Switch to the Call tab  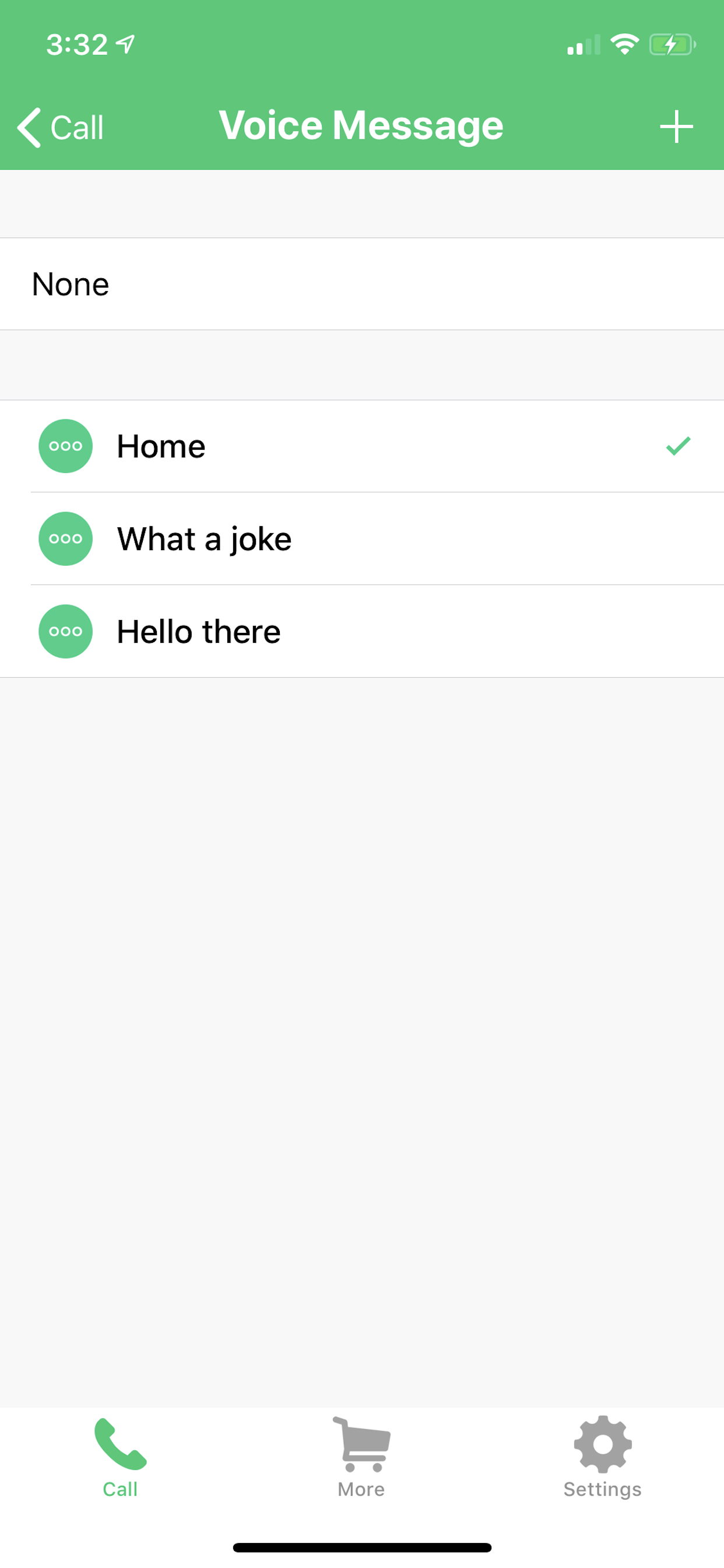(x=120, y=1458)
